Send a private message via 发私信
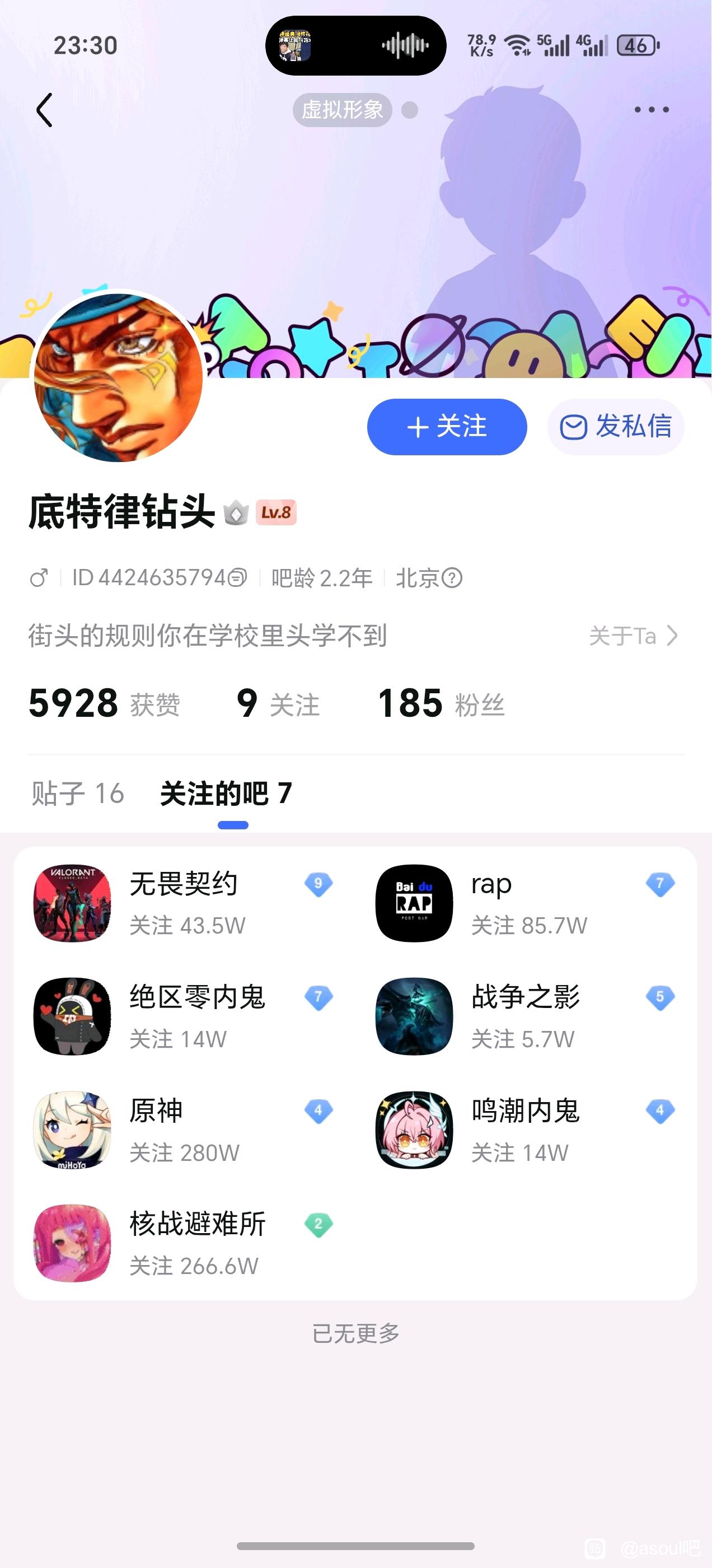The width and height of the screenshot is (712, 1568). (616, 427)
